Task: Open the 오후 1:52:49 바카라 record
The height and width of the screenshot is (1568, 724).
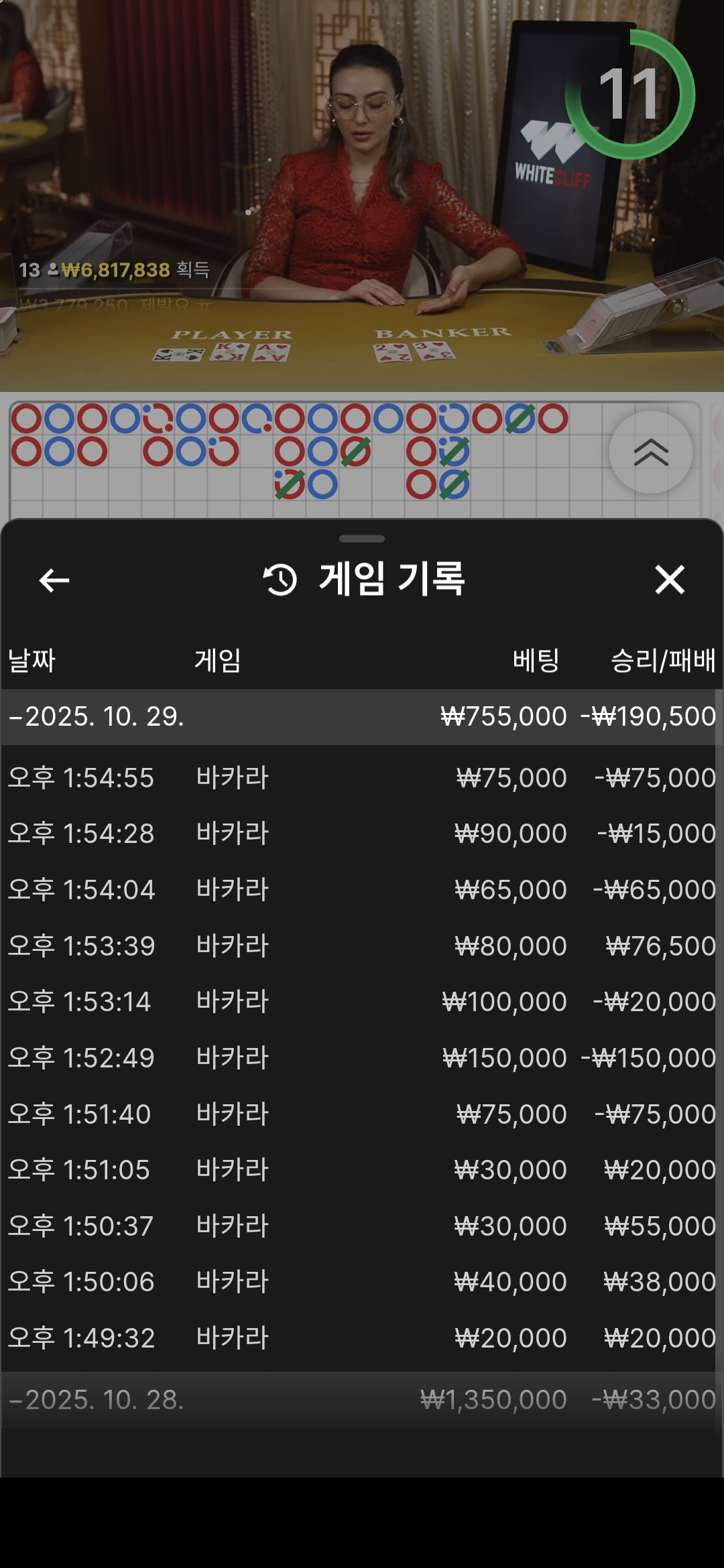Action: click(x=362, y=1058)
